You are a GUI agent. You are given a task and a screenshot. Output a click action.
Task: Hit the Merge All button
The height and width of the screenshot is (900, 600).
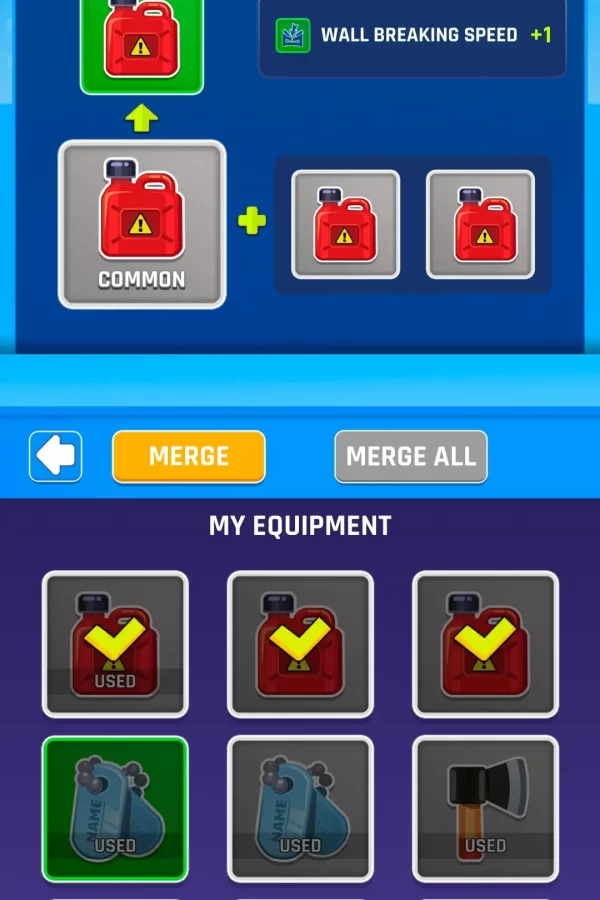(x=411, y=456)
